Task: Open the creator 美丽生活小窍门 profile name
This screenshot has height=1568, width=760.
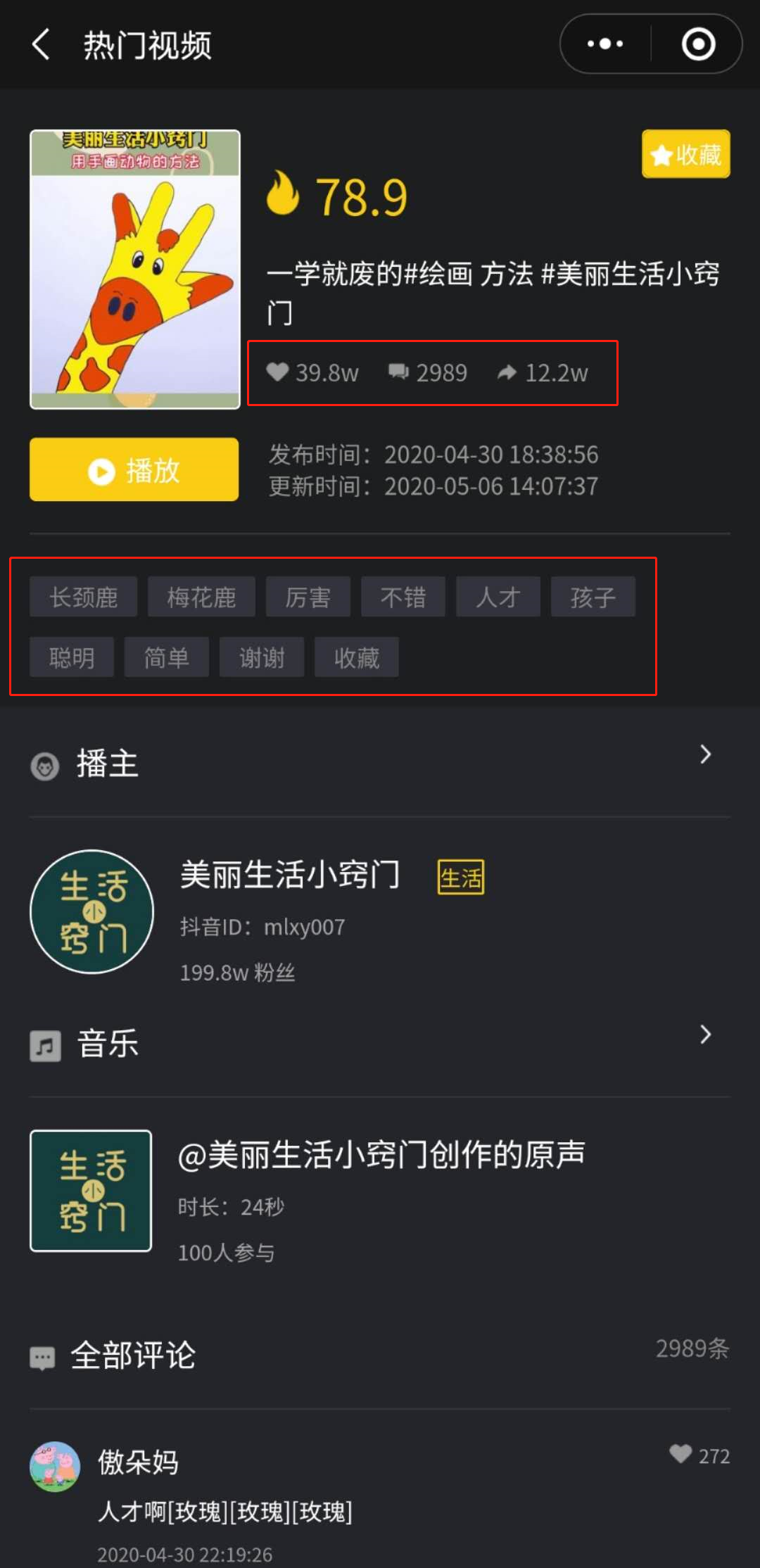Action: click(289, 875)
